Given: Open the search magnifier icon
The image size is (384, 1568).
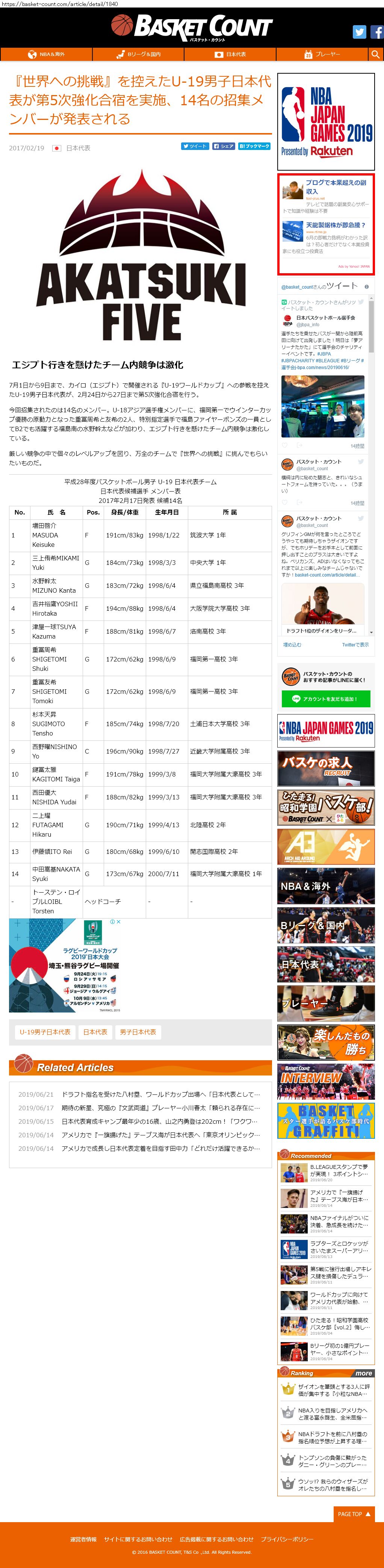Looking at the screenshot, I should click(x=375, y=54).
